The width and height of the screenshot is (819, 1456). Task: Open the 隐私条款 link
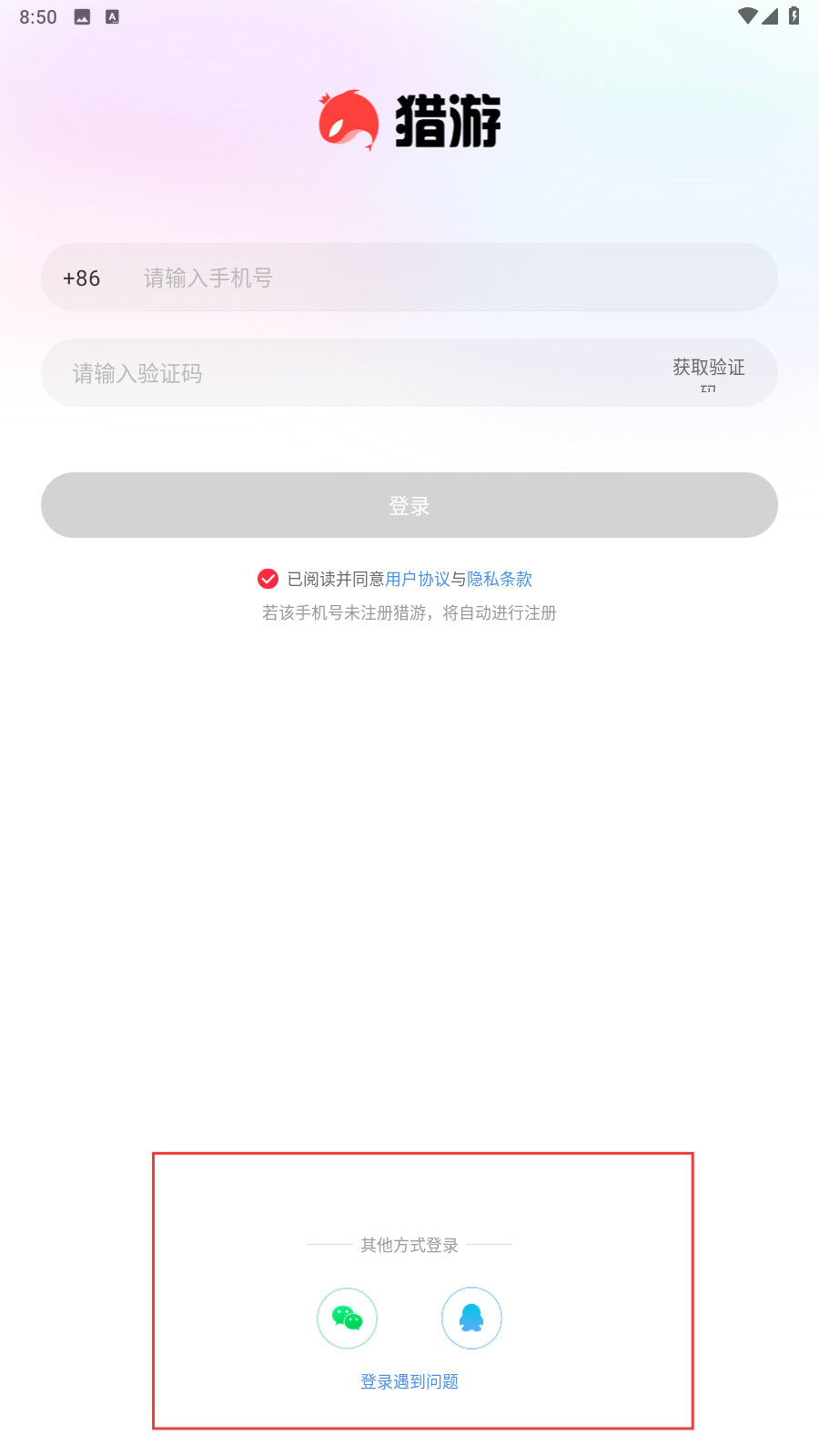point(500,579)
